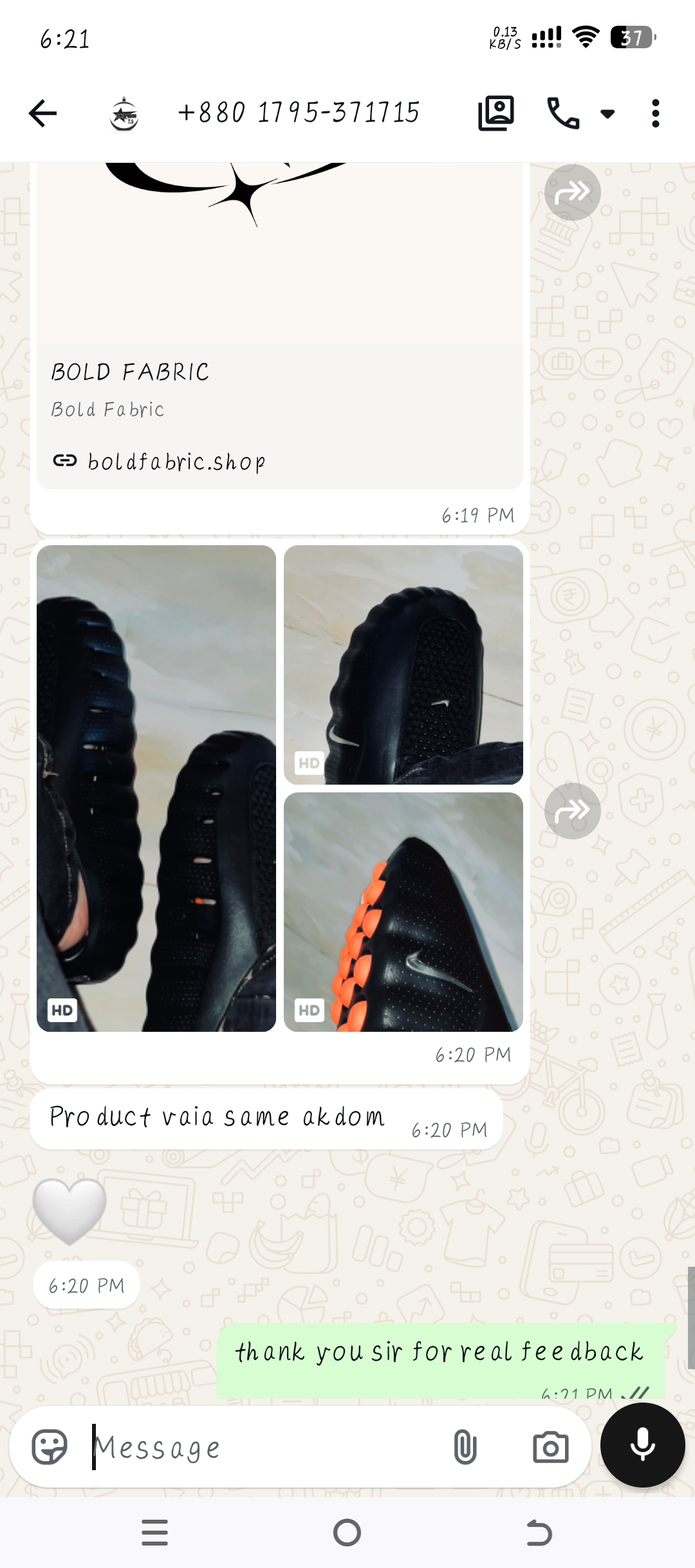Open recent apps from navigation bar
695x1568 pixels.
click(154, 1533)
